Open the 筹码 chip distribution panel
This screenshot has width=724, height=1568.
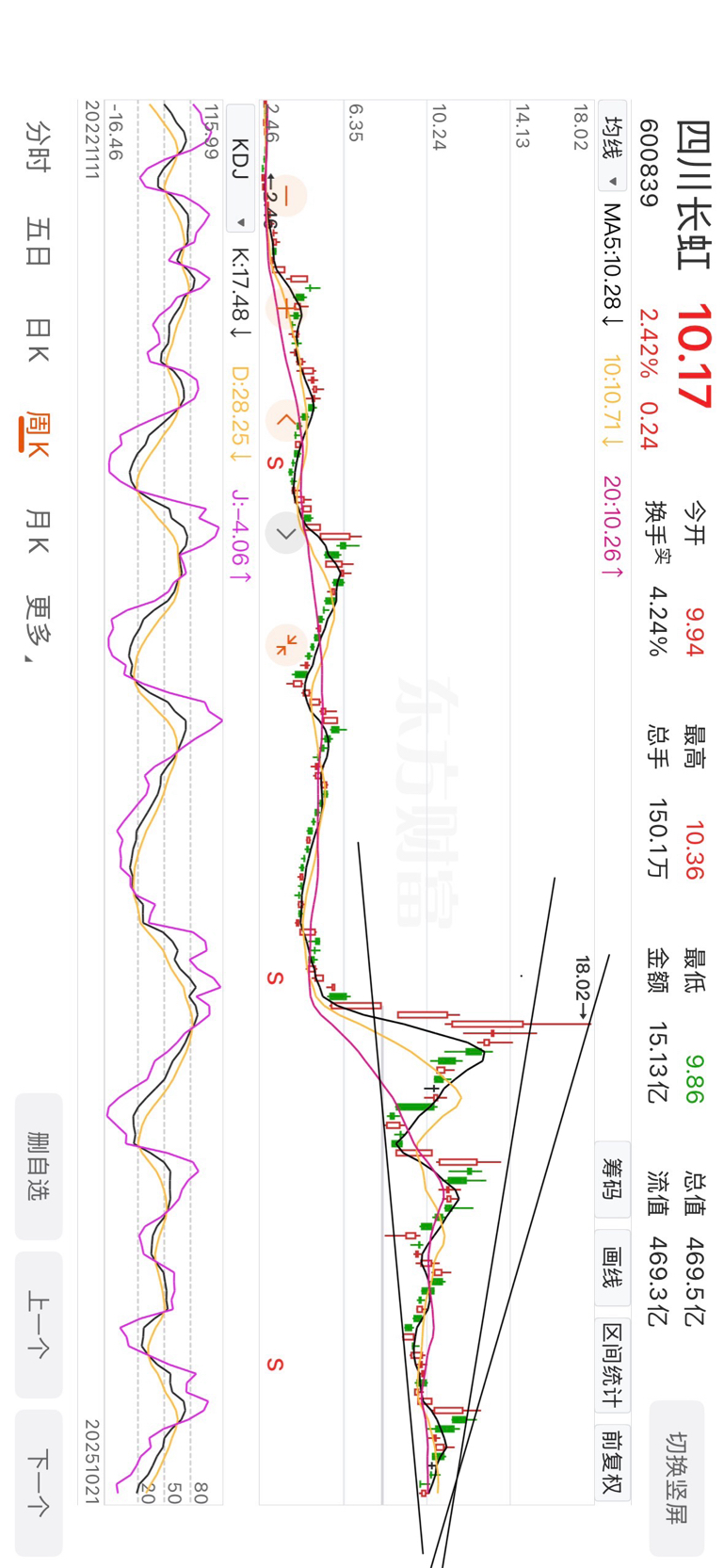(614, 1179)
